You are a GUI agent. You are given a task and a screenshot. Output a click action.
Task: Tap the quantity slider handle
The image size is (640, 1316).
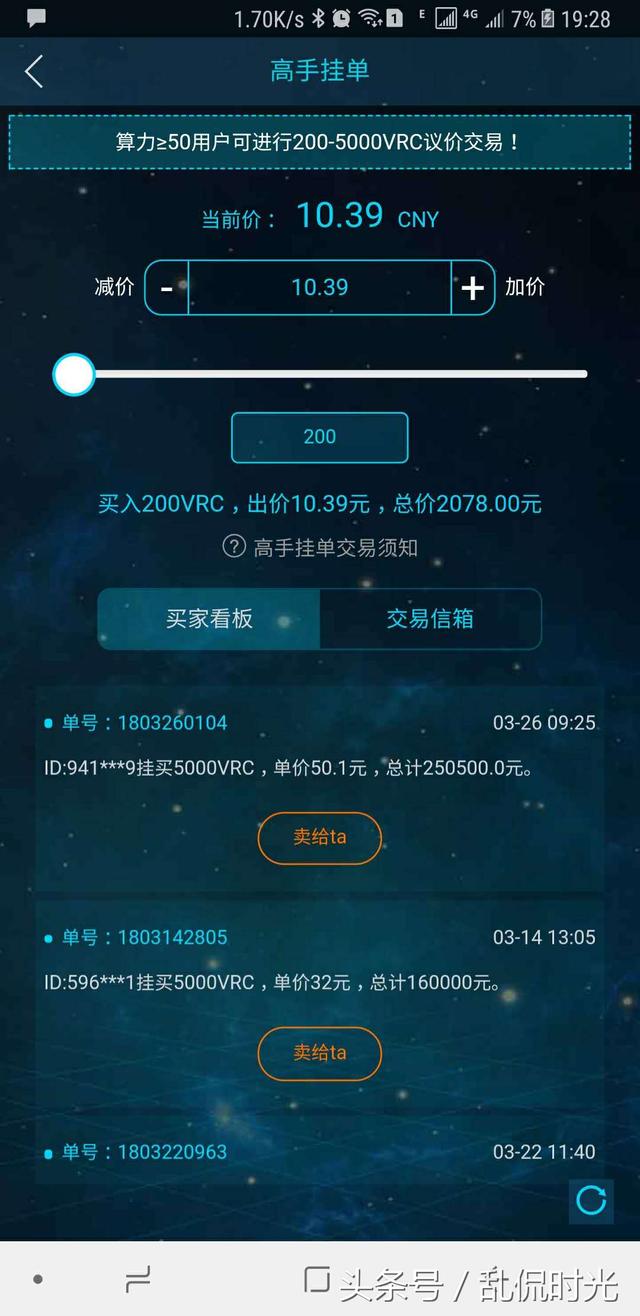pyautogui.click(x=74, y=375)
